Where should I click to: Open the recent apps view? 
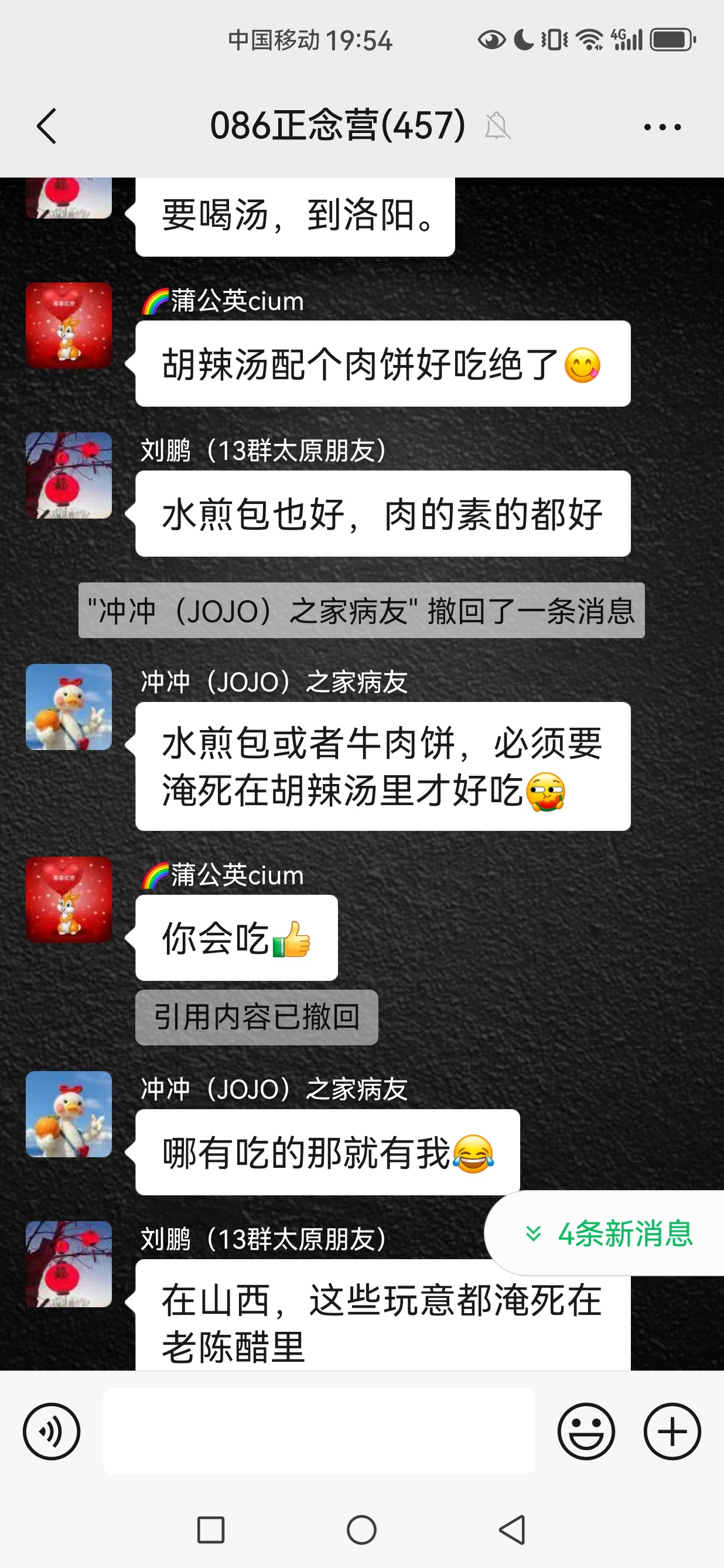point(211,1530)
